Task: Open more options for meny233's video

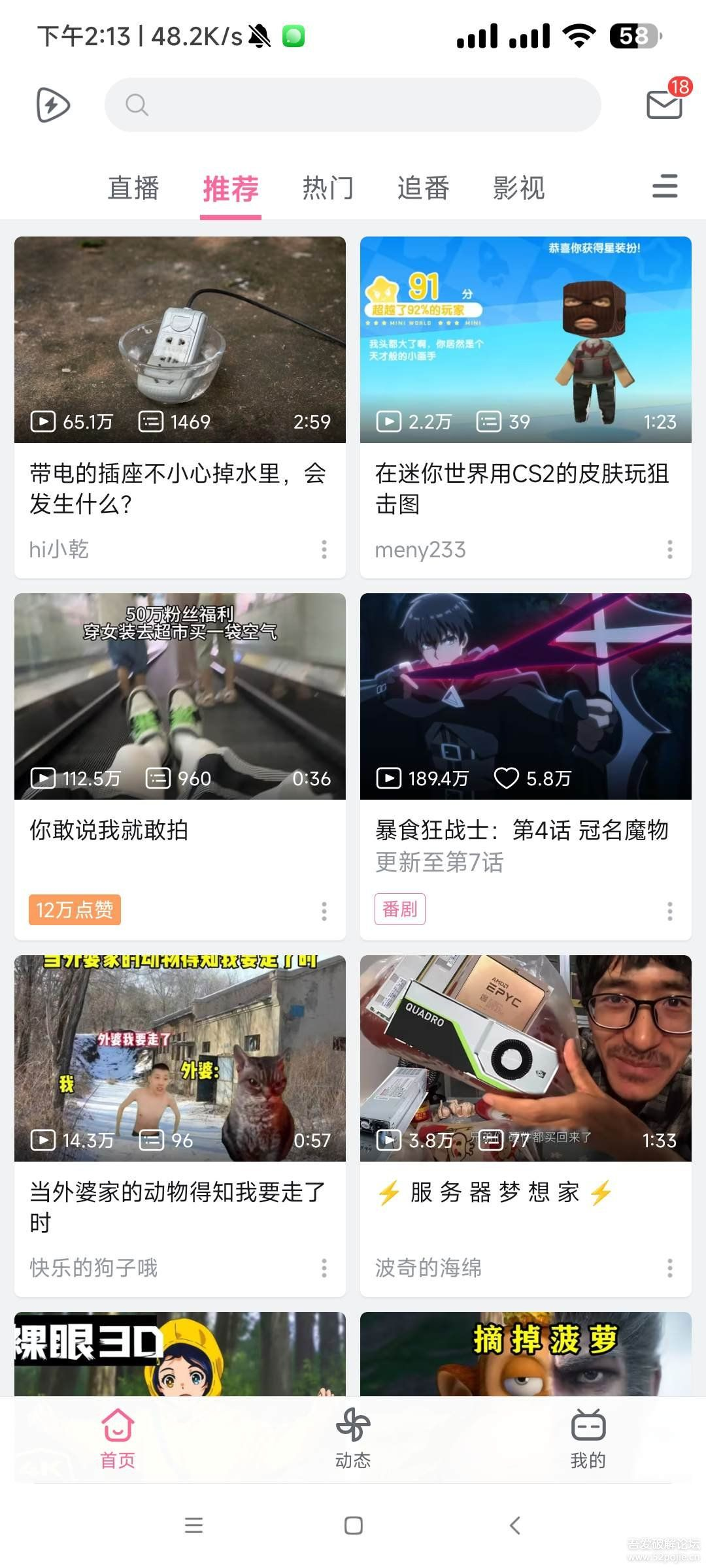Action: click(x=670, y=549)
